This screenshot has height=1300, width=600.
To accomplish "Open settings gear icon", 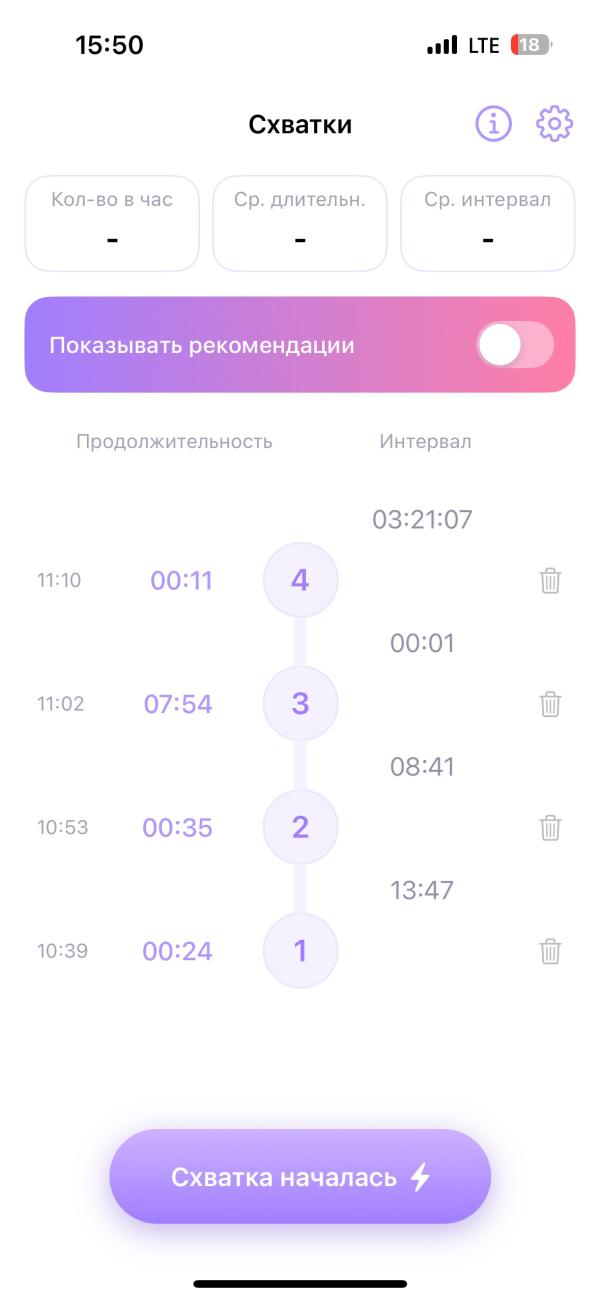I will coord(554,124).
